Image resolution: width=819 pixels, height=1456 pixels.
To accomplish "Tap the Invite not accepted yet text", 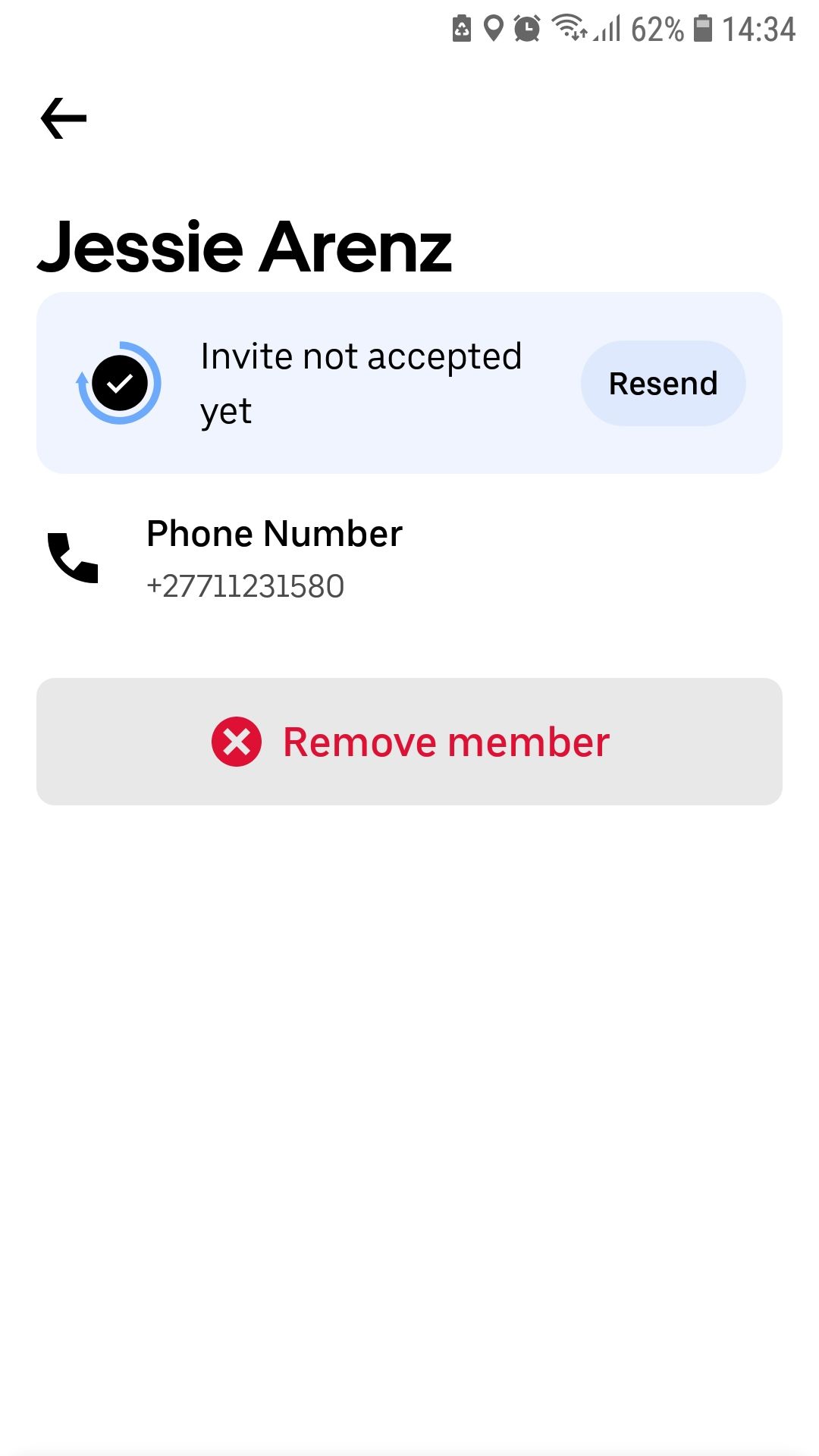I will coord(361,383).
